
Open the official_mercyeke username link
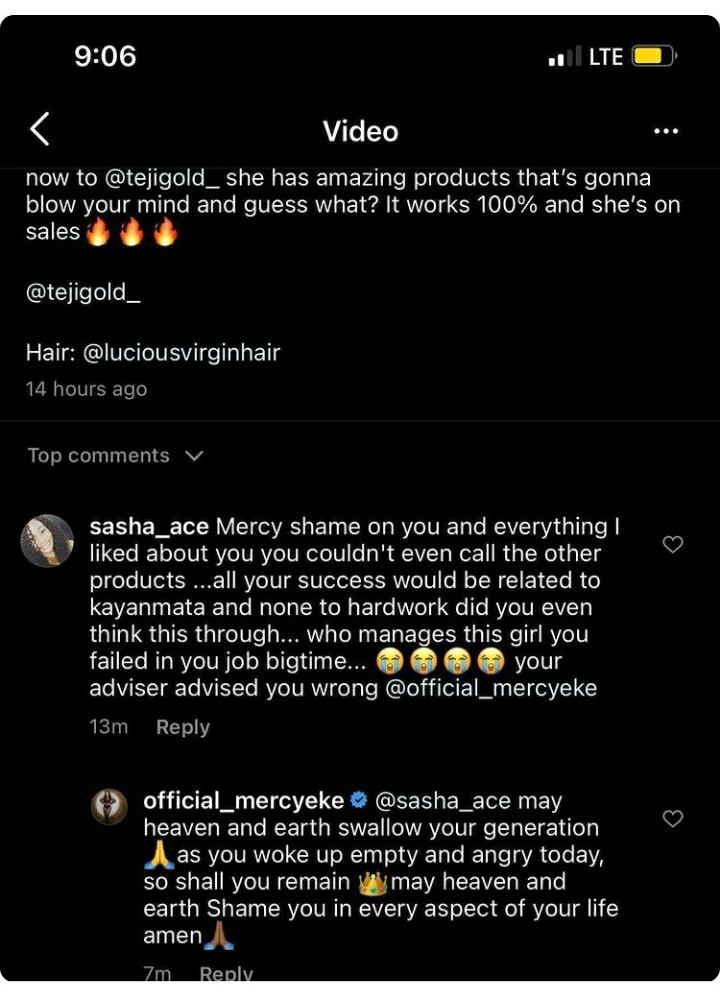pyautogui.click(x=244, y=801)
